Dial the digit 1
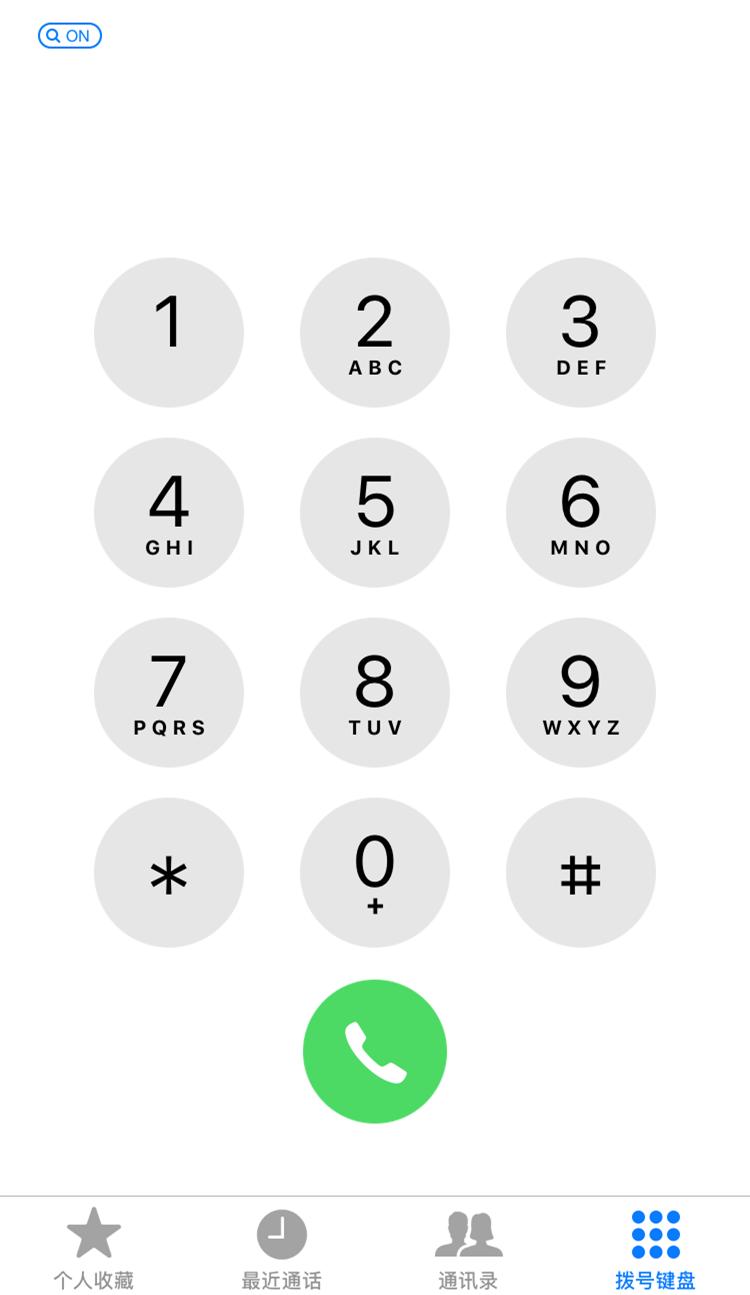This screenshot has width=750, height=1295. [169, 332]
